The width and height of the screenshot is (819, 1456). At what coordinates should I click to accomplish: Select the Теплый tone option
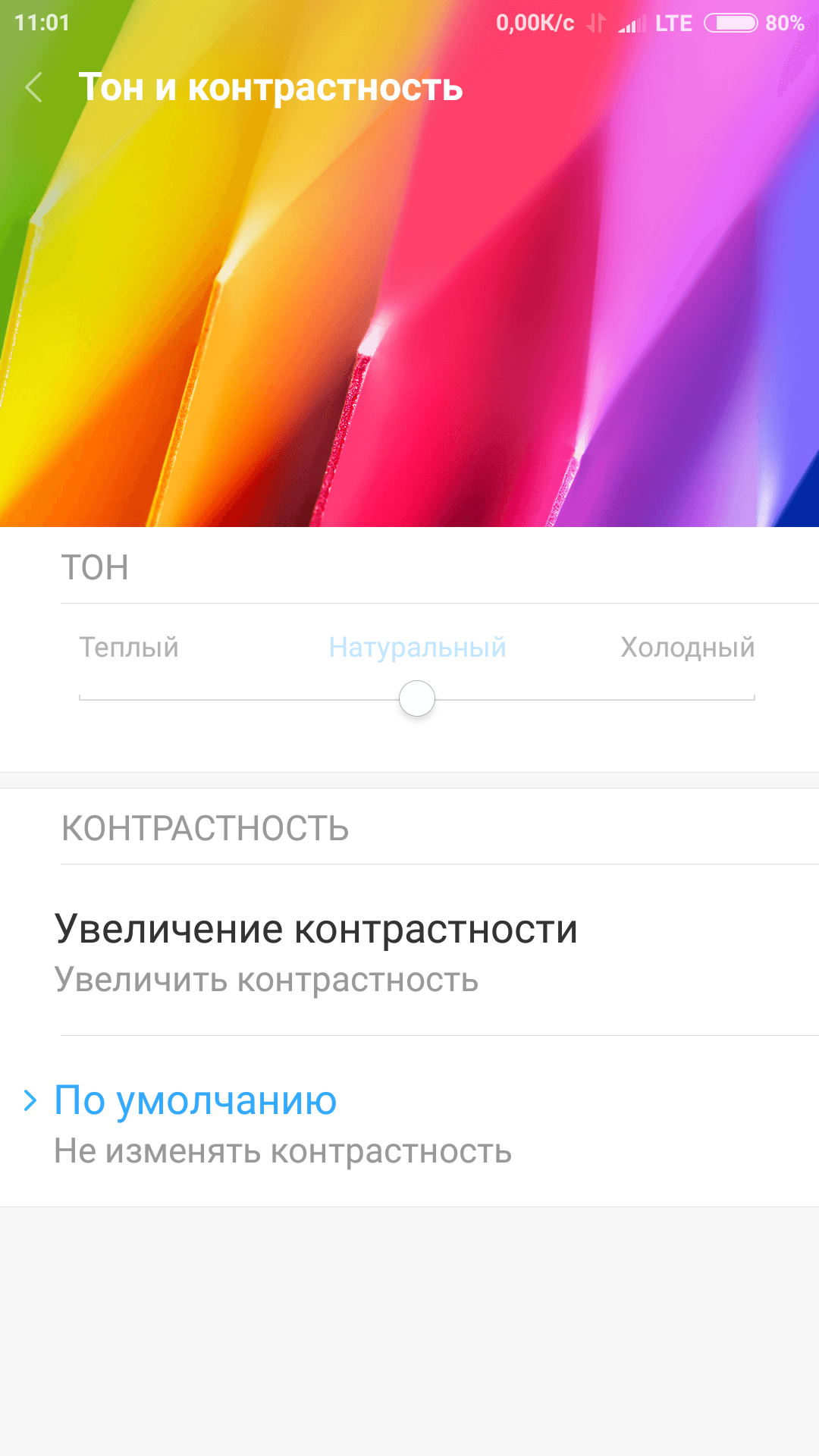coord(129,648)
